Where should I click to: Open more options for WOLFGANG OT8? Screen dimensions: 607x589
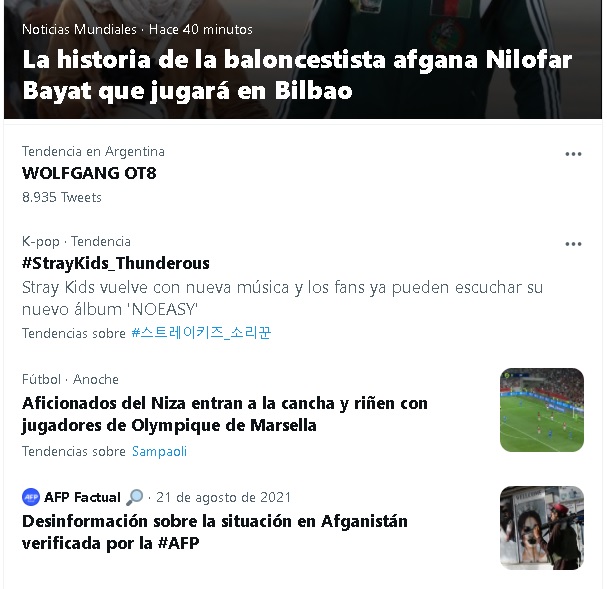click(573, 154)
